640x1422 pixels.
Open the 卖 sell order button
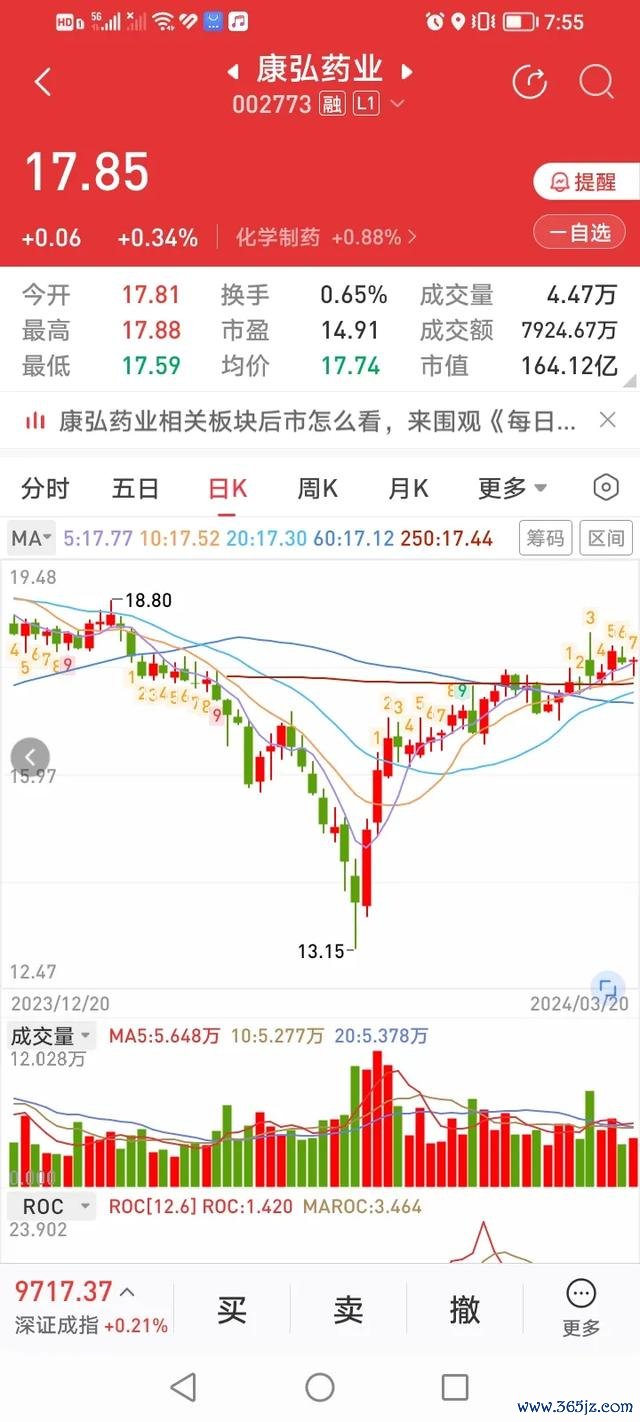[x=348, y=1309]
